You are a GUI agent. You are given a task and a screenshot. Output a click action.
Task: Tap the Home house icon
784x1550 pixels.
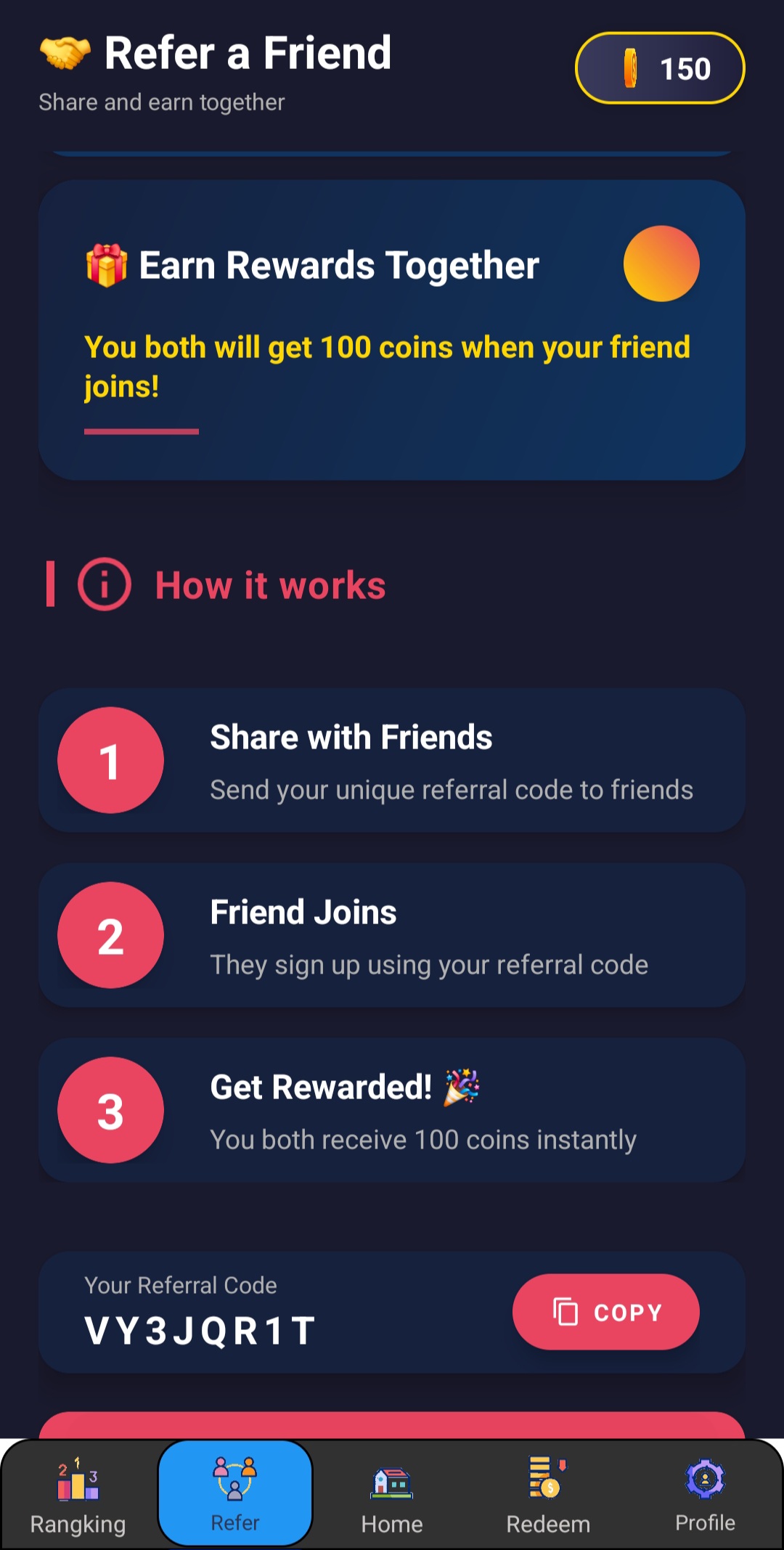[x=391, y=1482]
